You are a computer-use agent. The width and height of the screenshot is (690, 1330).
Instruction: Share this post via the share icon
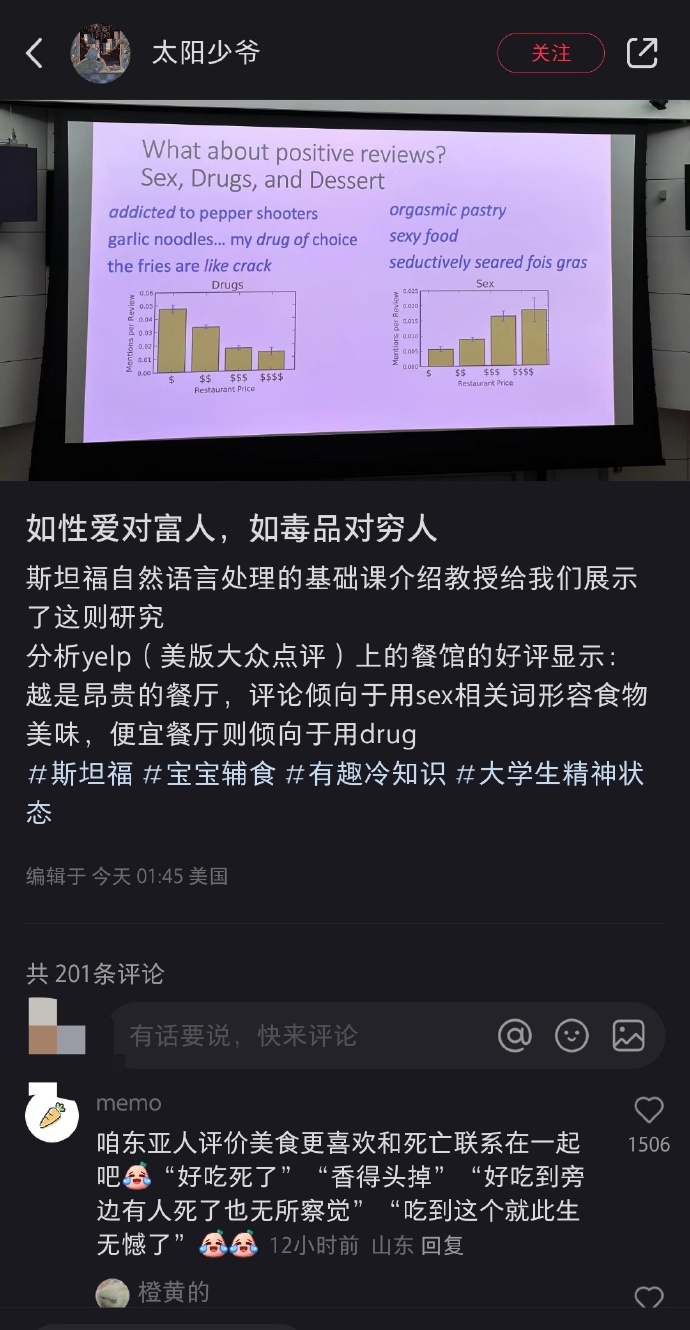642,53
